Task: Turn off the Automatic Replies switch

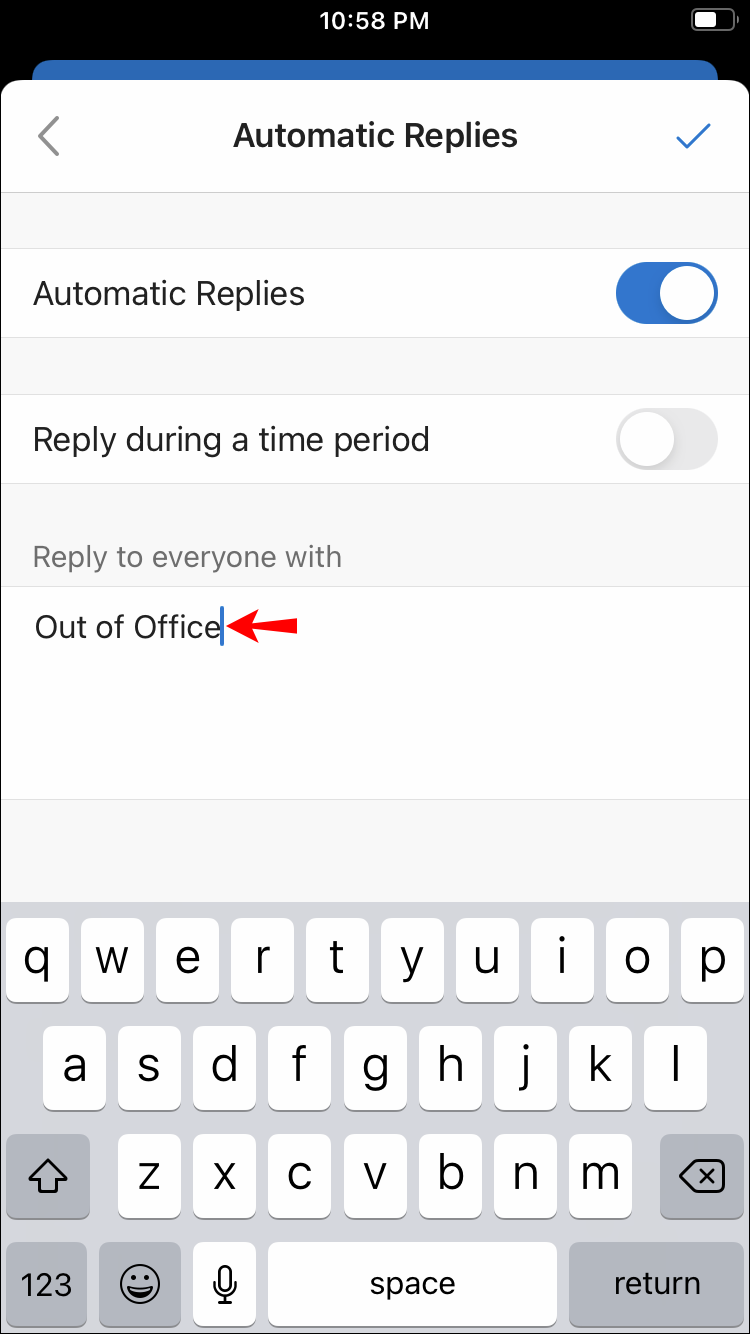Action: pyautogui.click(x=666, y=294)
